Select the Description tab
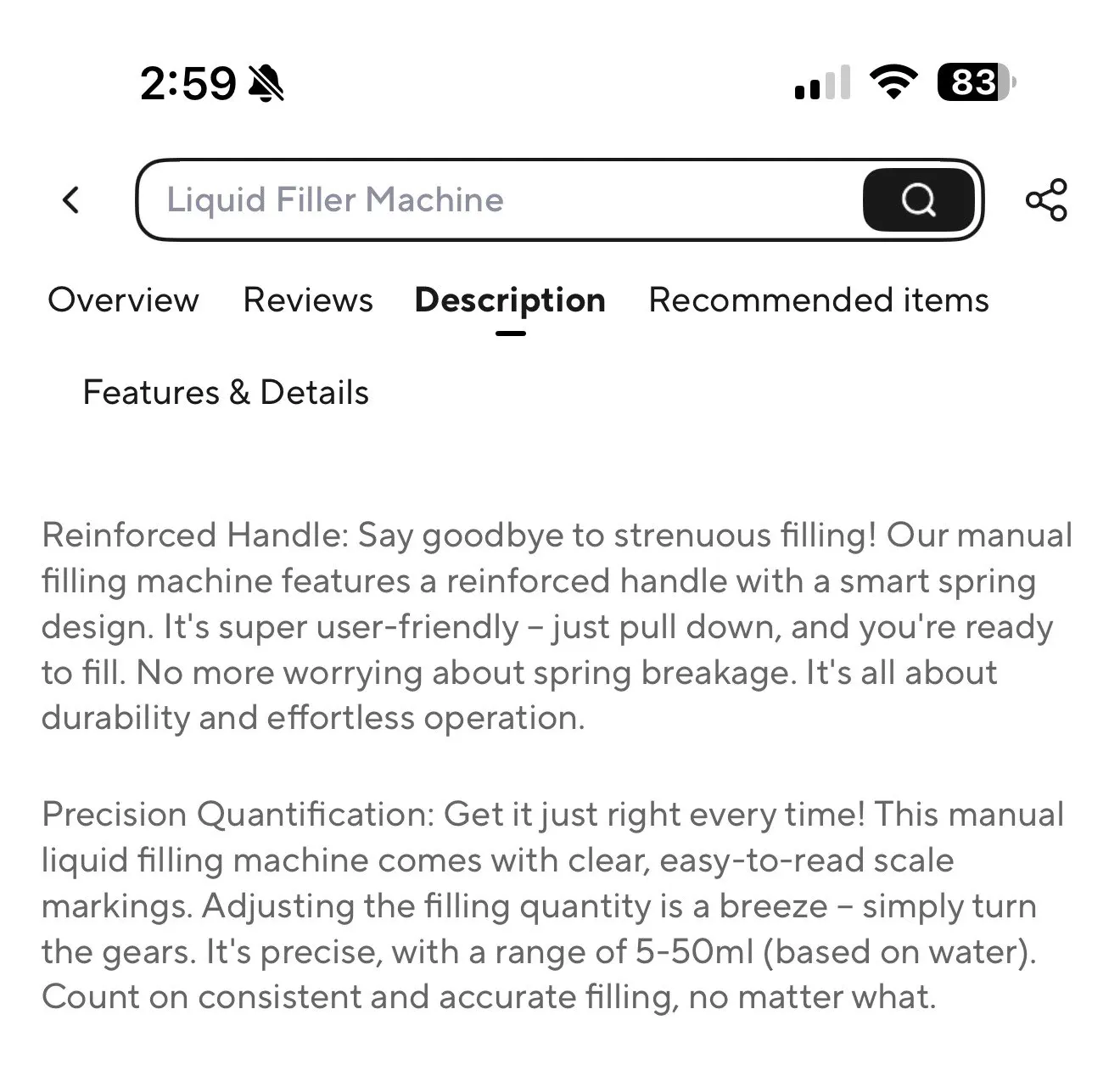The image size is (1120, 1065). coord(510,302)
